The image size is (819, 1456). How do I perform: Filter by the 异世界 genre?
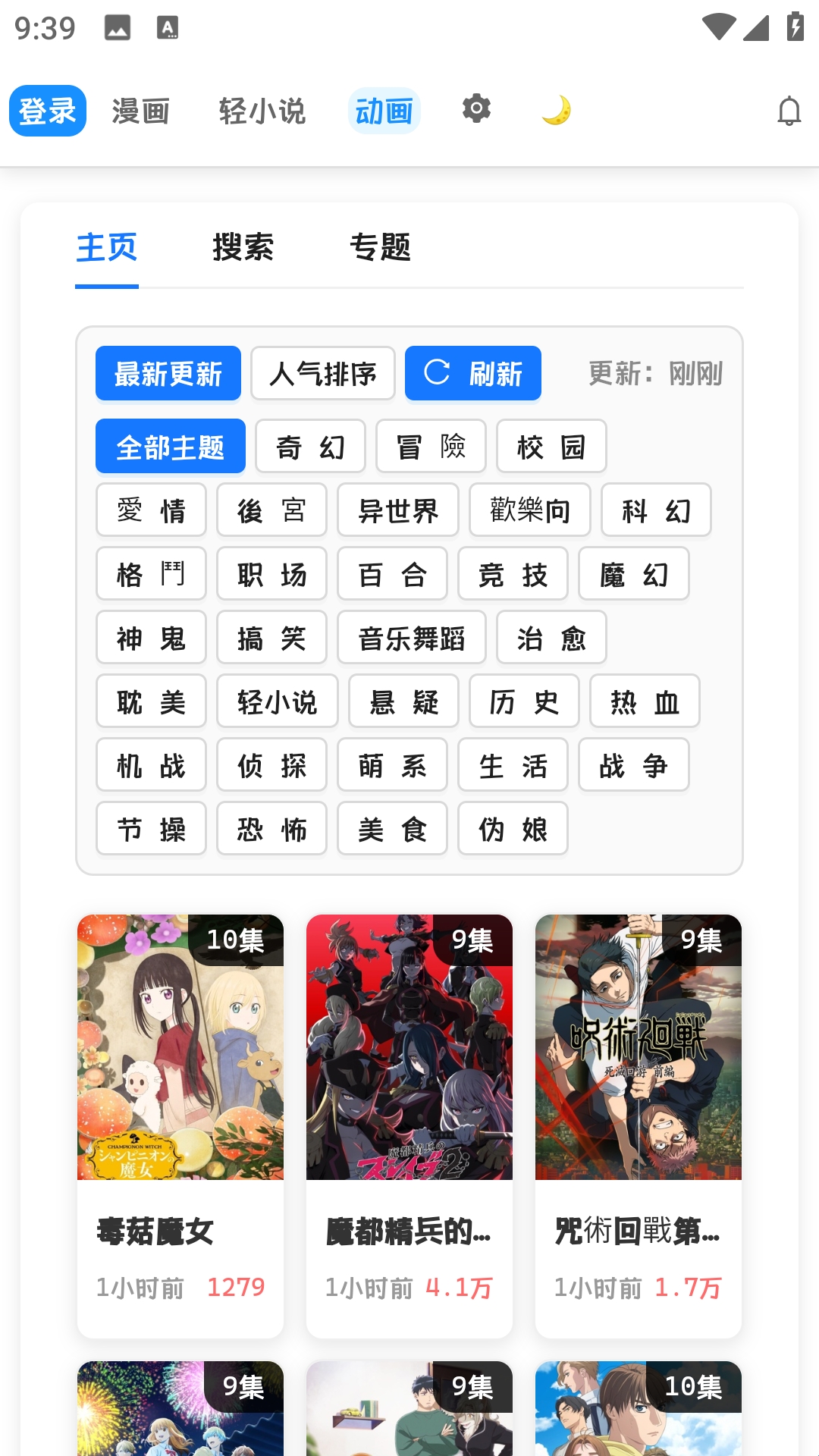pos(397,510)
